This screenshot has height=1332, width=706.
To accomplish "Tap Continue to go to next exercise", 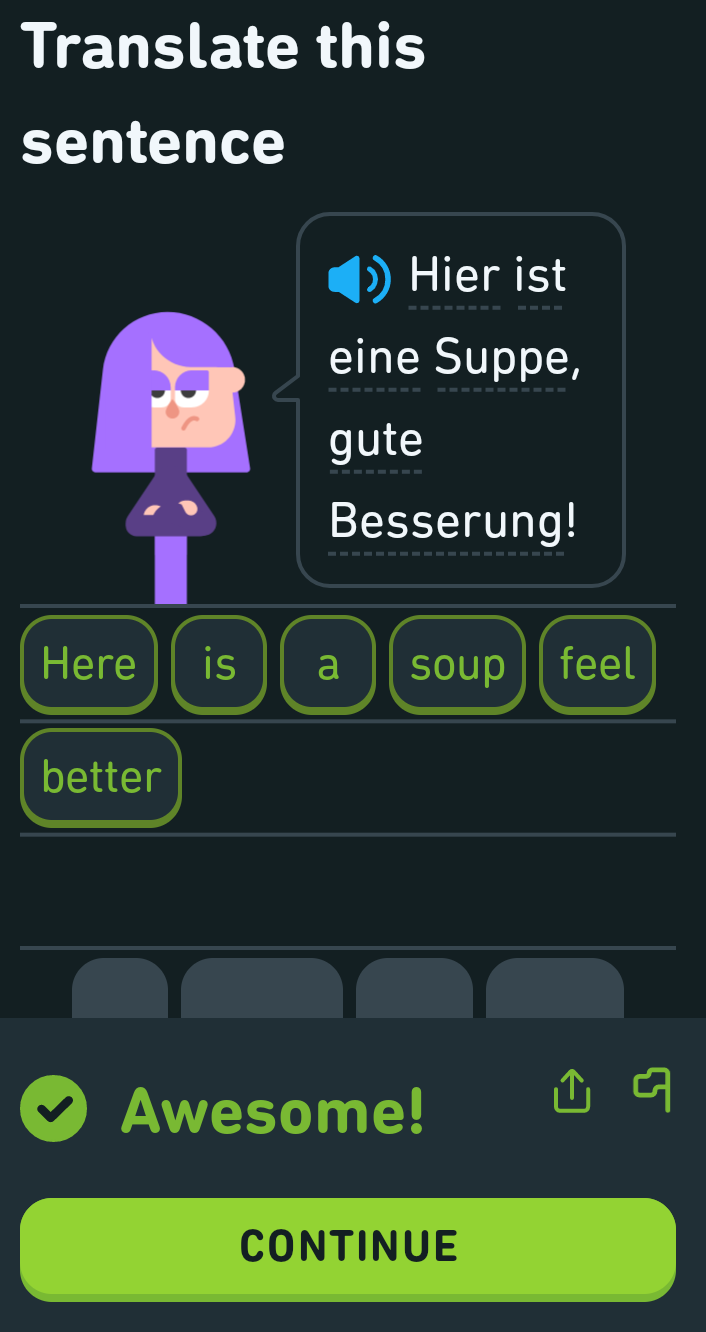I will click(x=348, y=1247).
